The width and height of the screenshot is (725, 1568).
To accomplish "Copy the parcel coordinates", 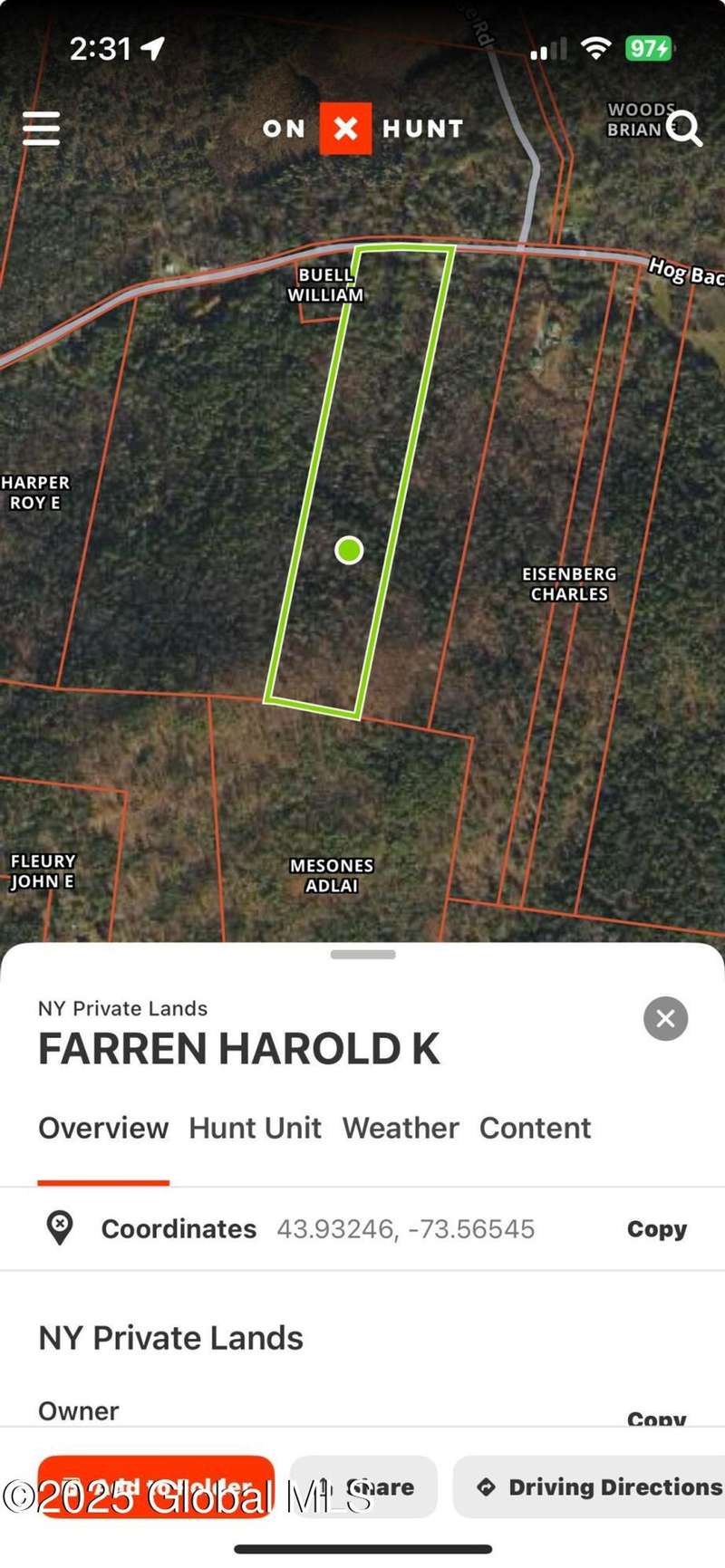I will point(656,1228).
